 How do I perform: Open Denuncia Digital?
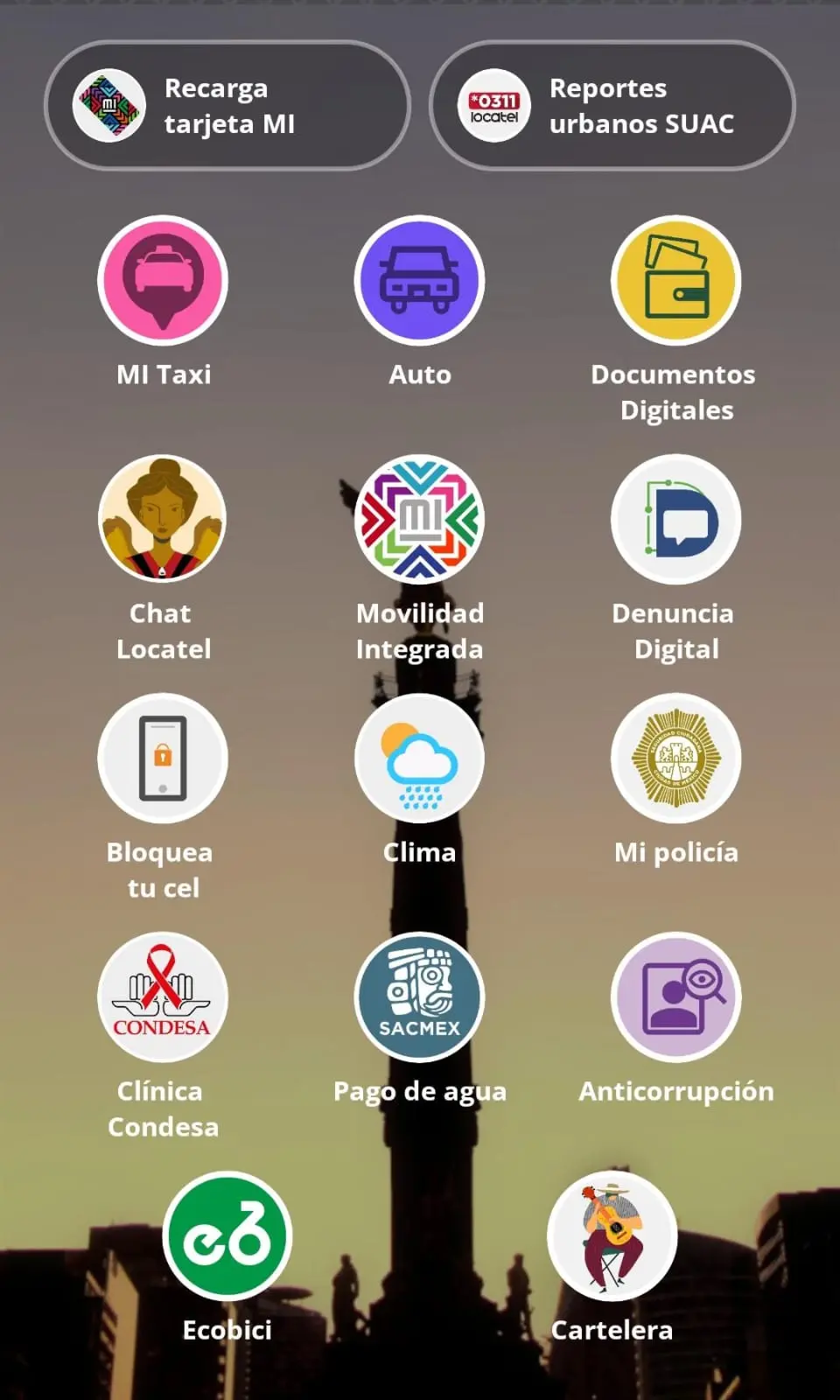tap(675, 520)
